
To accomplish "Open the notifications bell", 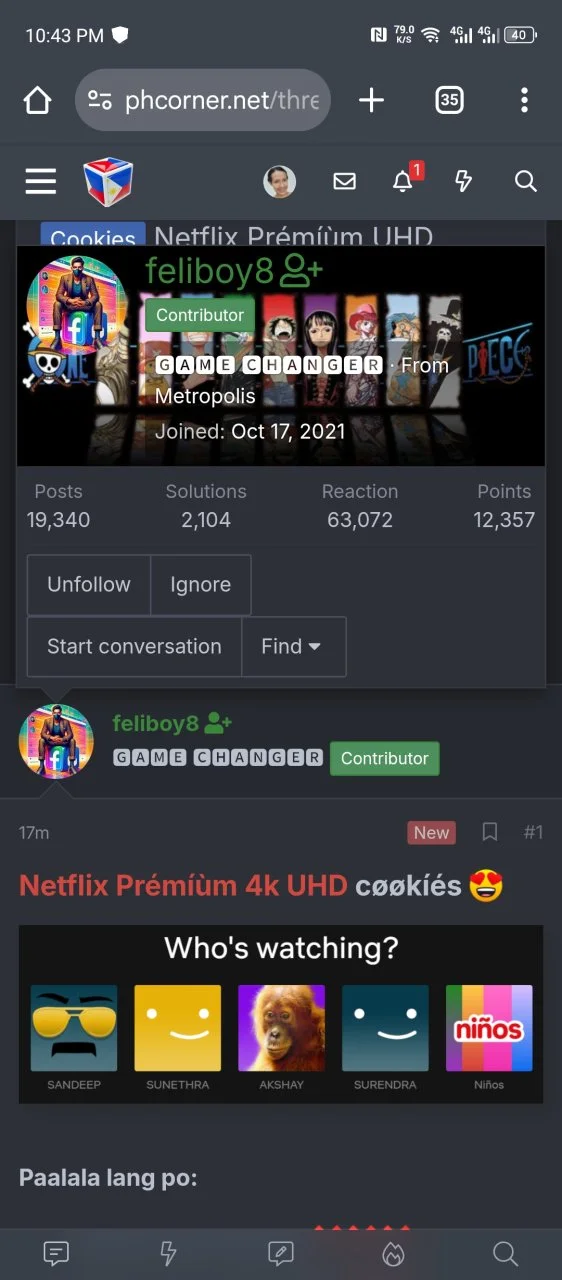I will (x=403, y=181).
